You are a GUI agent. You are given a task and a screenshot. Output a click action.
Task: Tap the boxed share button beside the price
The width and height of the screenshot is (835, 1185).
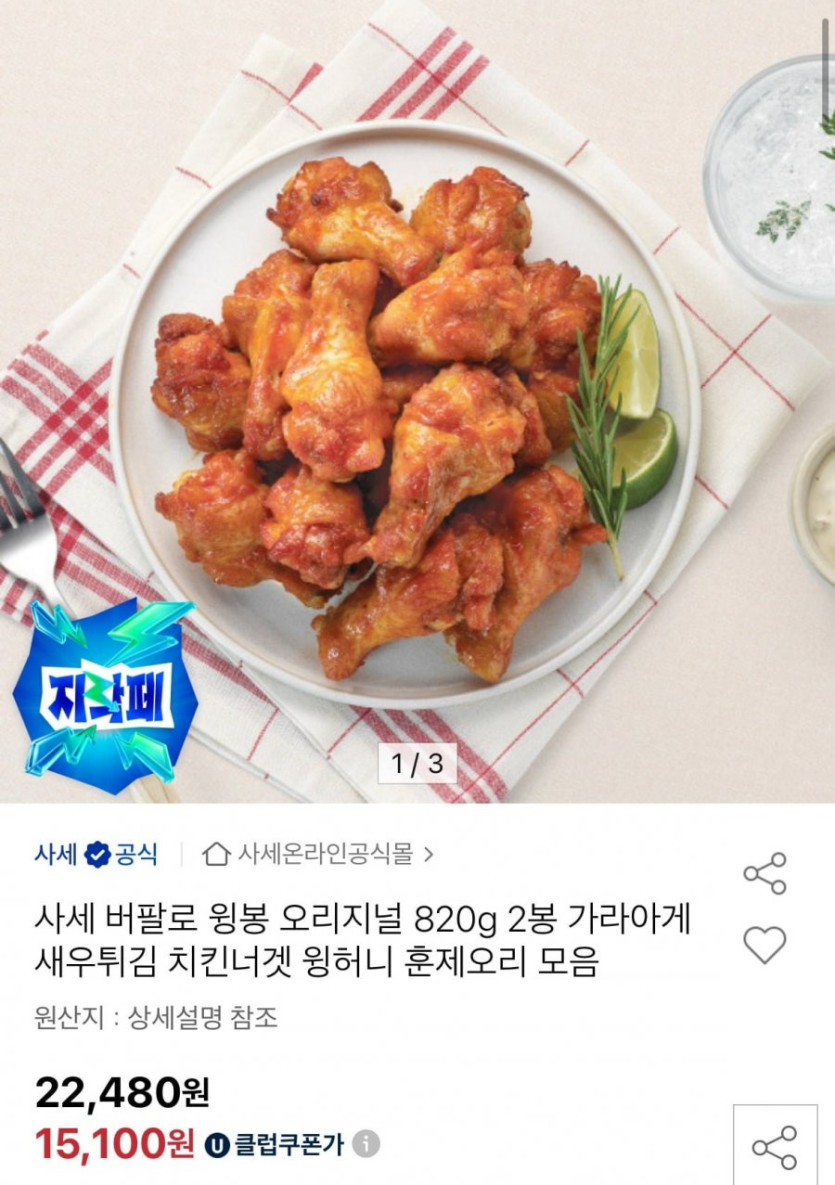coord(775,1147)
